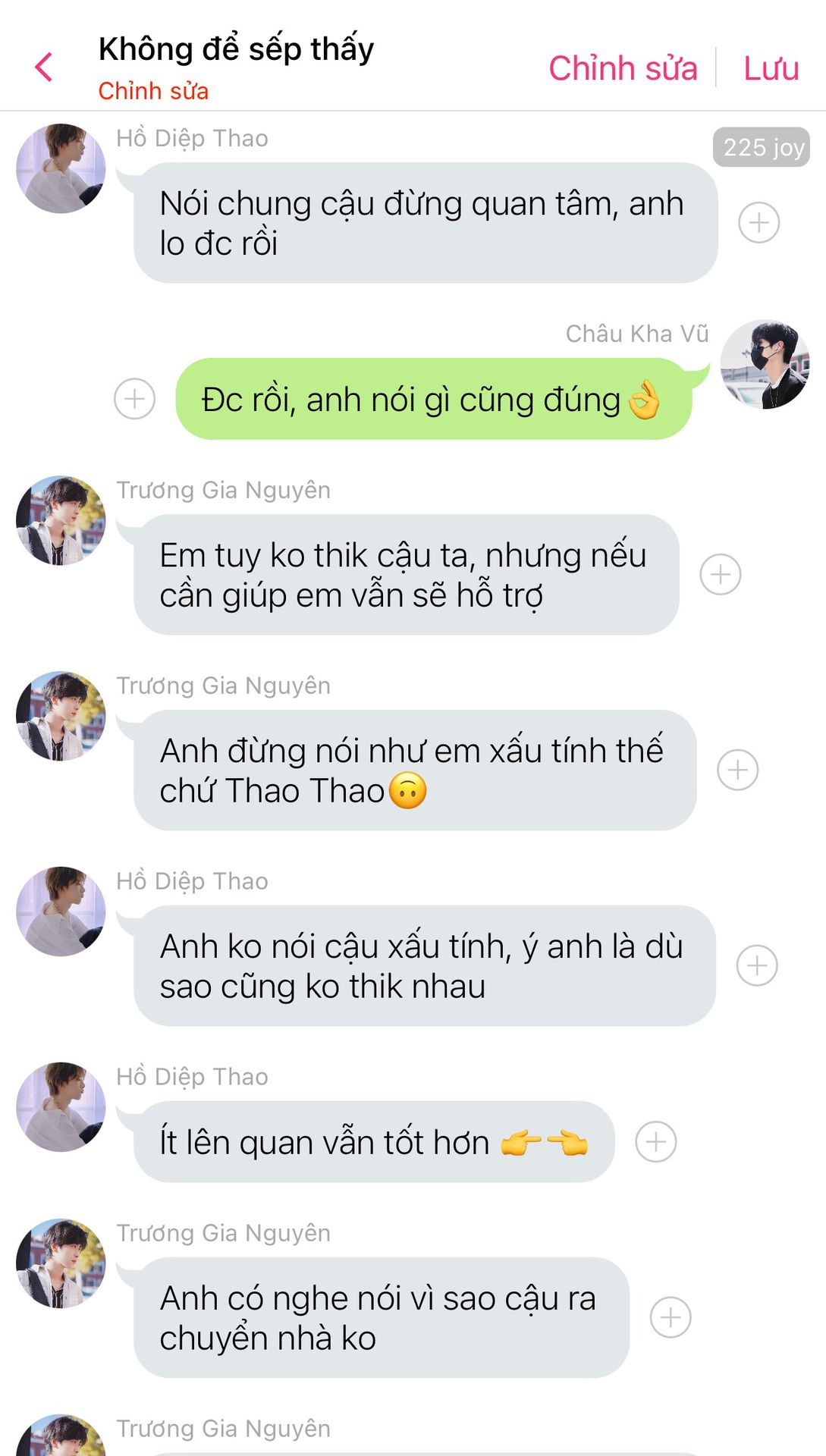The height and width of the screenshot is (1456, 826).
Task: Select the green "Đc rồi, anh nói gì" bubble
Action: (x=434, y=399)
